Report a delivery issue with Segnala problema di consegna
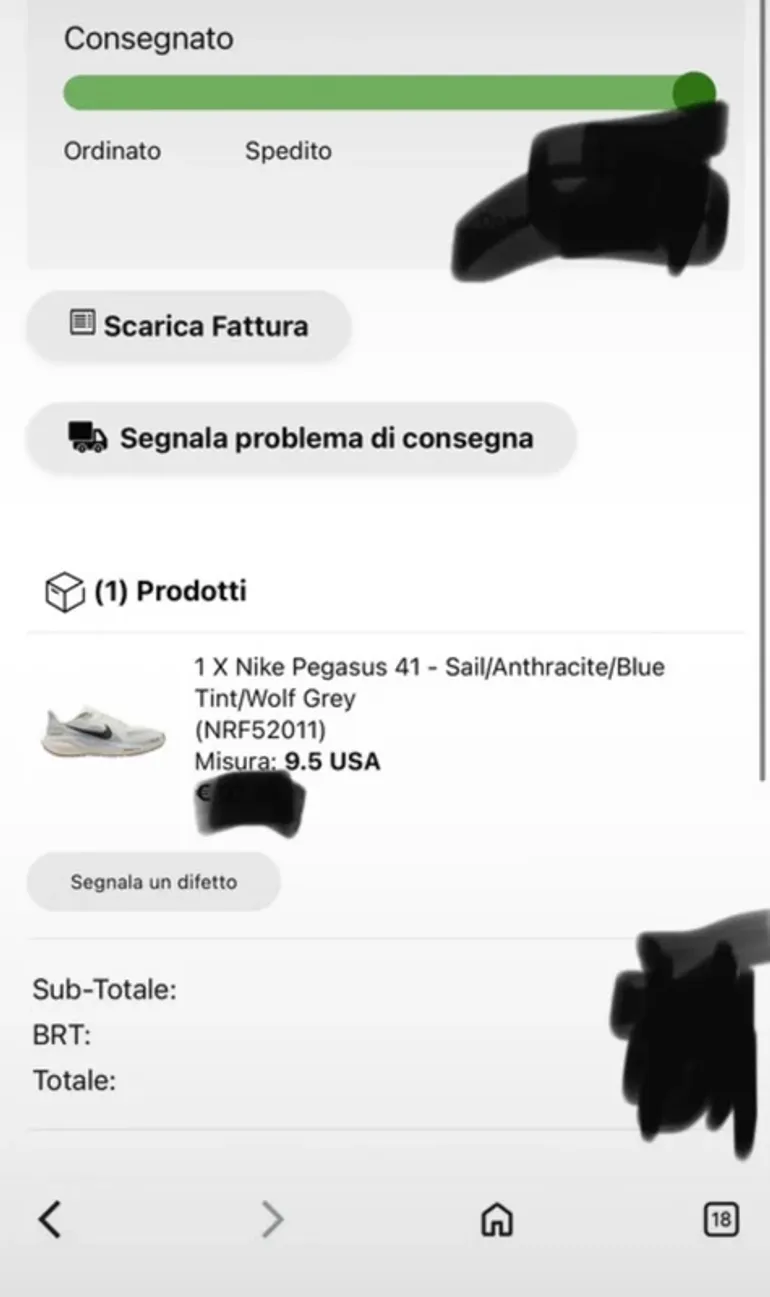The image size is (770, 1297). pos(301,438)
